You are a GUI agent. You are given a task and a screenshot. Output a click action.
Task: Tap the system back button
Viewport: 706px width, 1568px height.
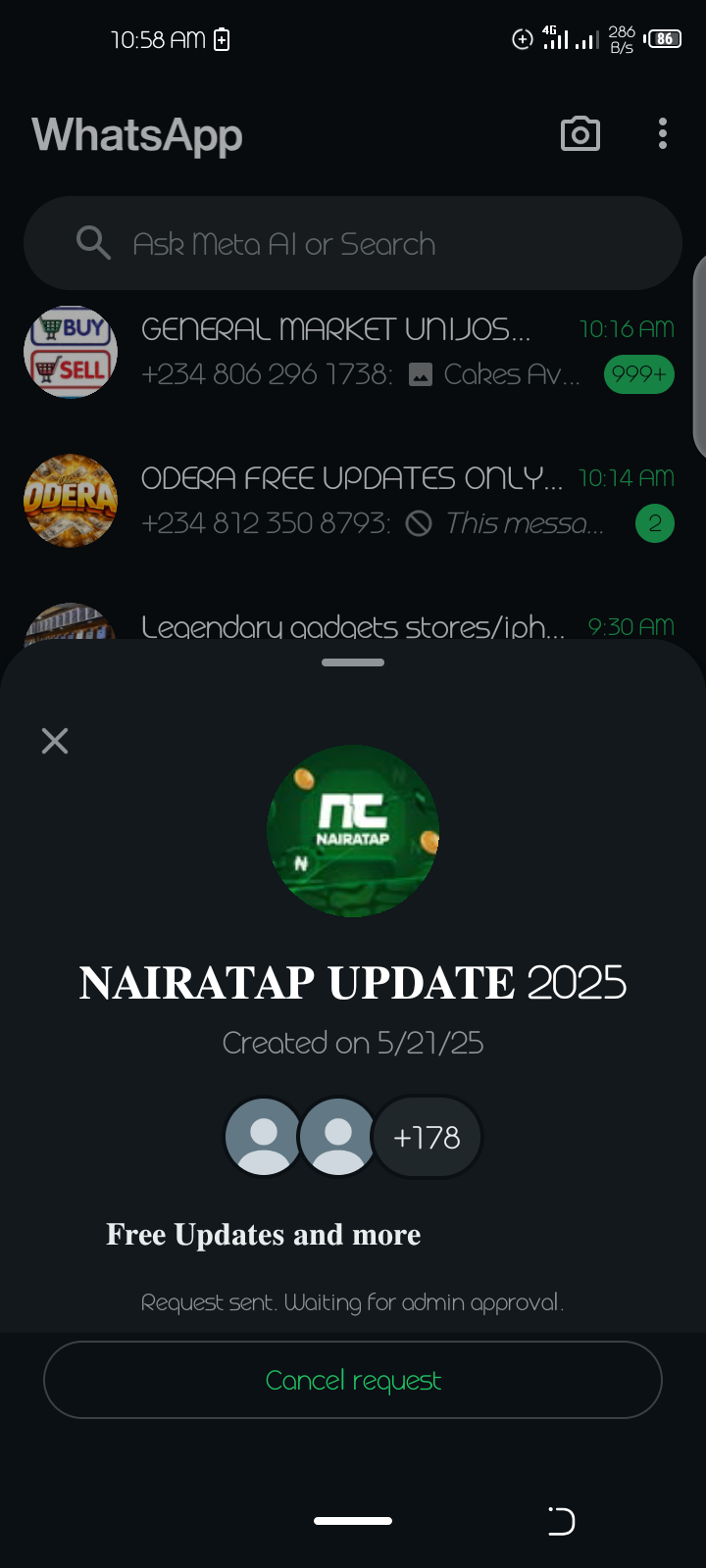pyautogui.click(x=562, y=1521)
